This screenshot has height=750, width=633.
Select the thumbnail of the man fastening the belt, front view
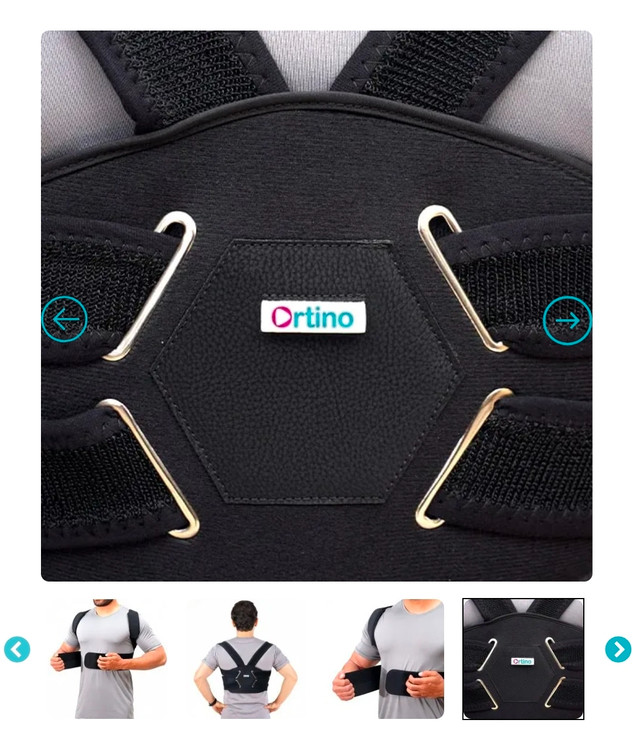coord(108,658)
